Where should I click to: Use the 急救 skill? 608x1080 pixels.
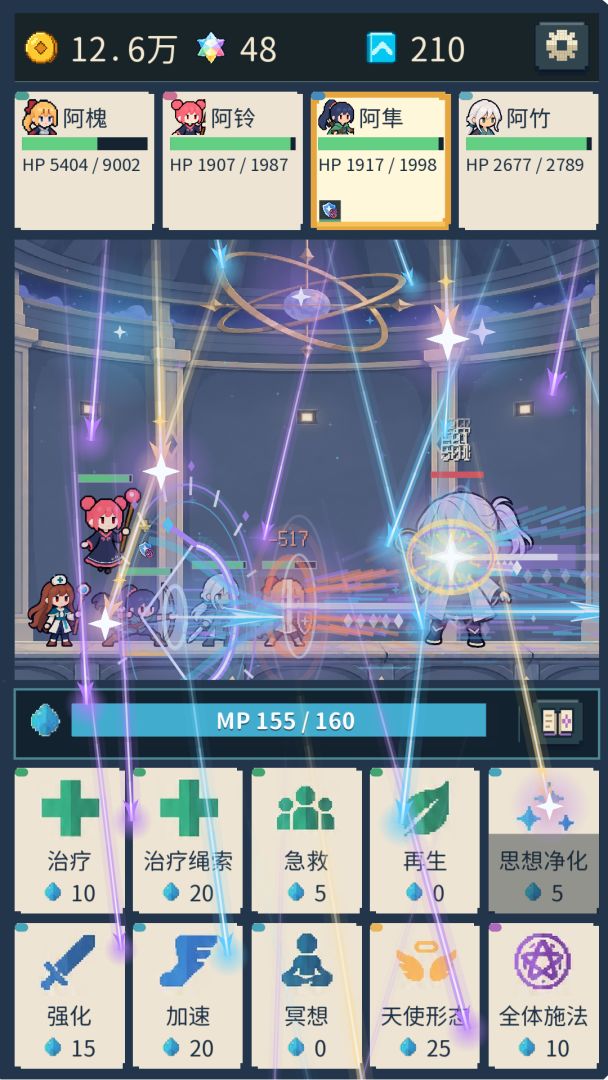click(x=306, y=841)
